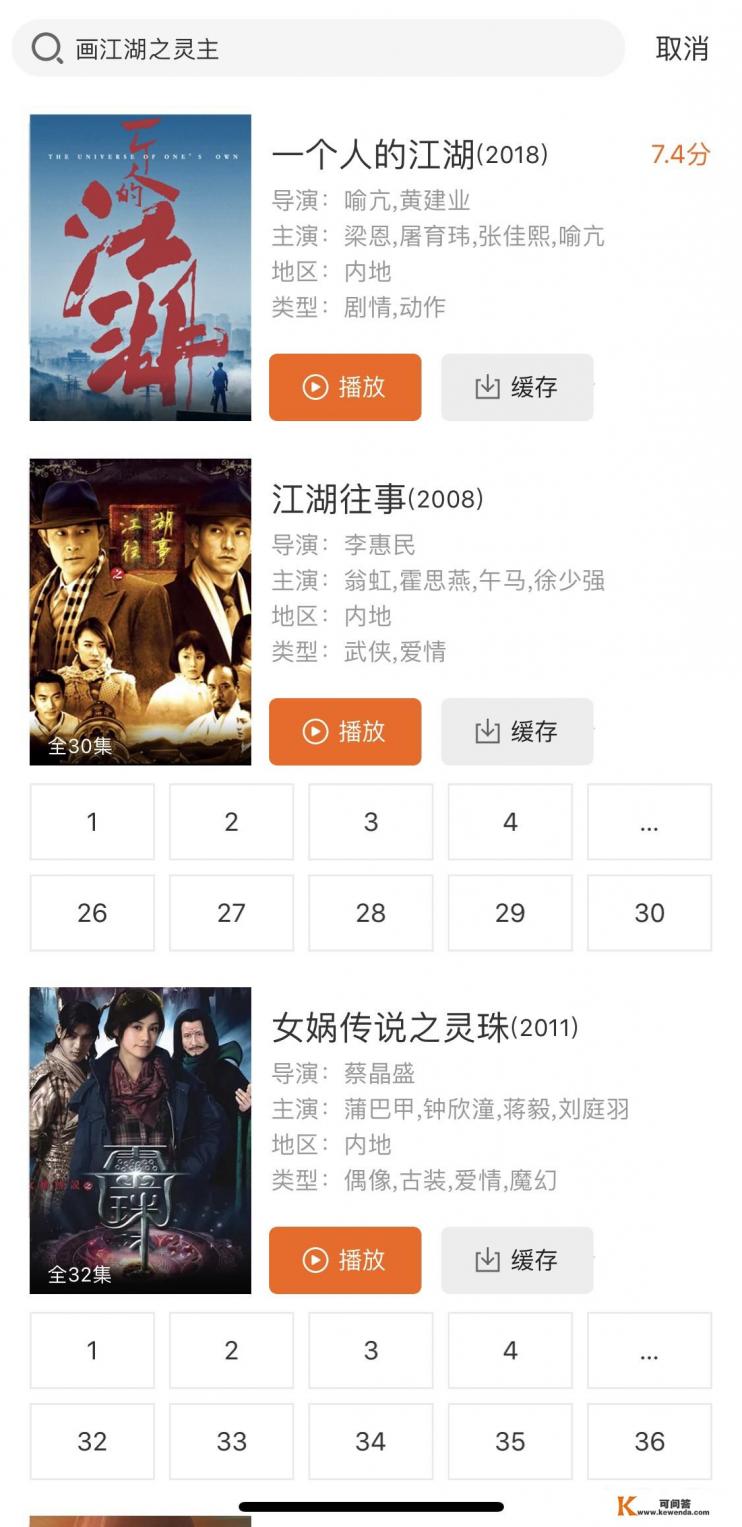Cache 江湖往事 for offline viewing
The image size is (742, 1527).
[x=517, y=732]
